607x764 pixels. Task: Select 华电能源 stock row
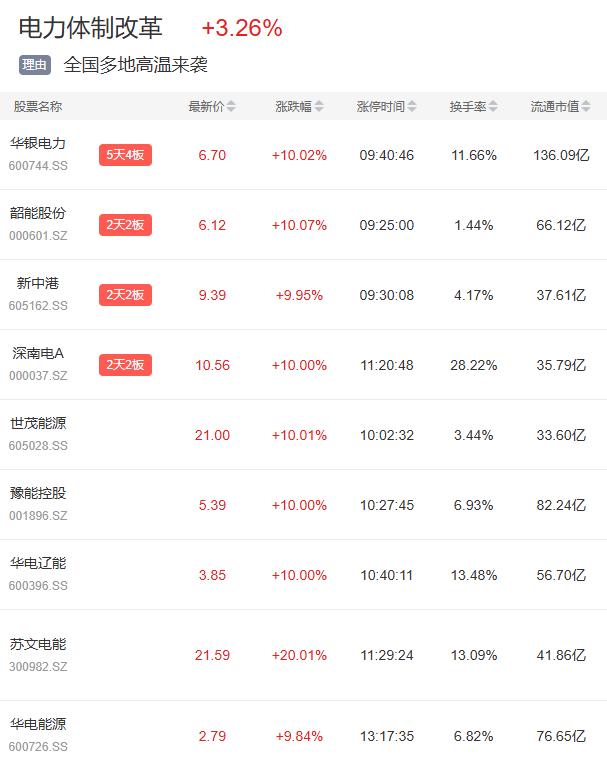(38, 724)
